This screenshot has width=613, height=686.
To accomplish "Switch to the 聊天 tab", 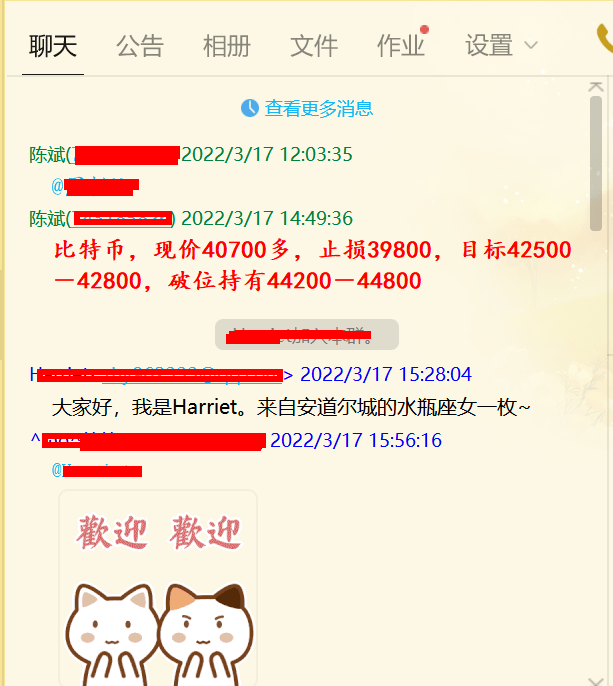I will tap(53, 46).
